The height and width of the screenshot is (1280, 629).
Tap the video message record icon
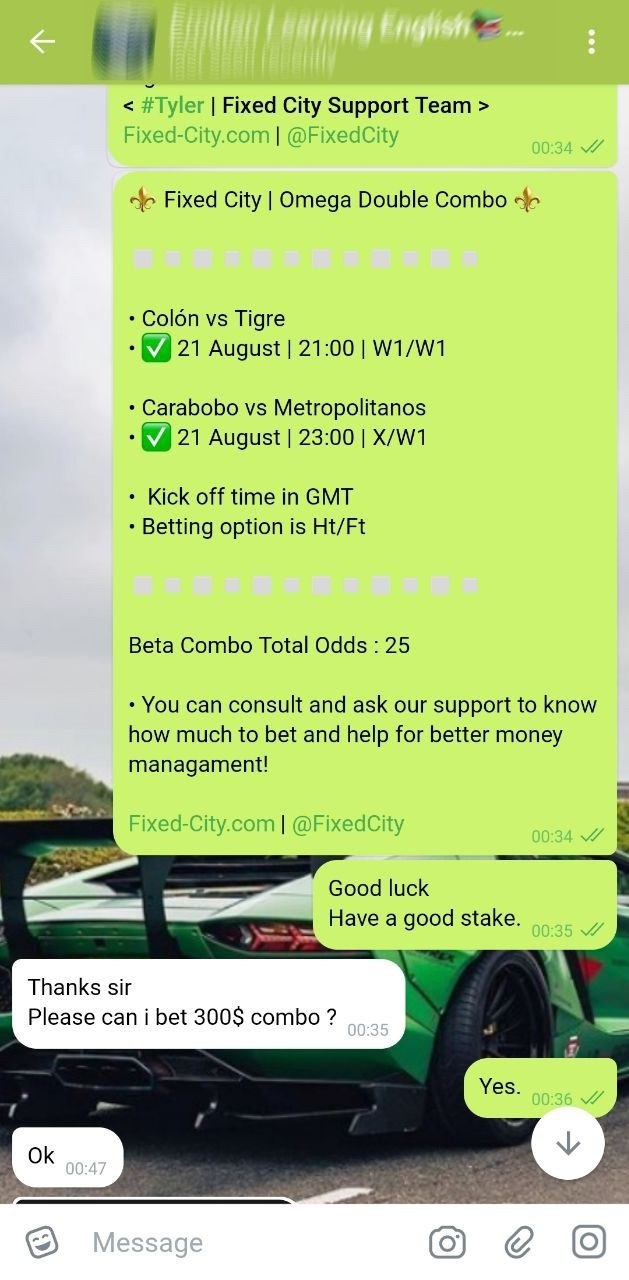pos(589,1242)
